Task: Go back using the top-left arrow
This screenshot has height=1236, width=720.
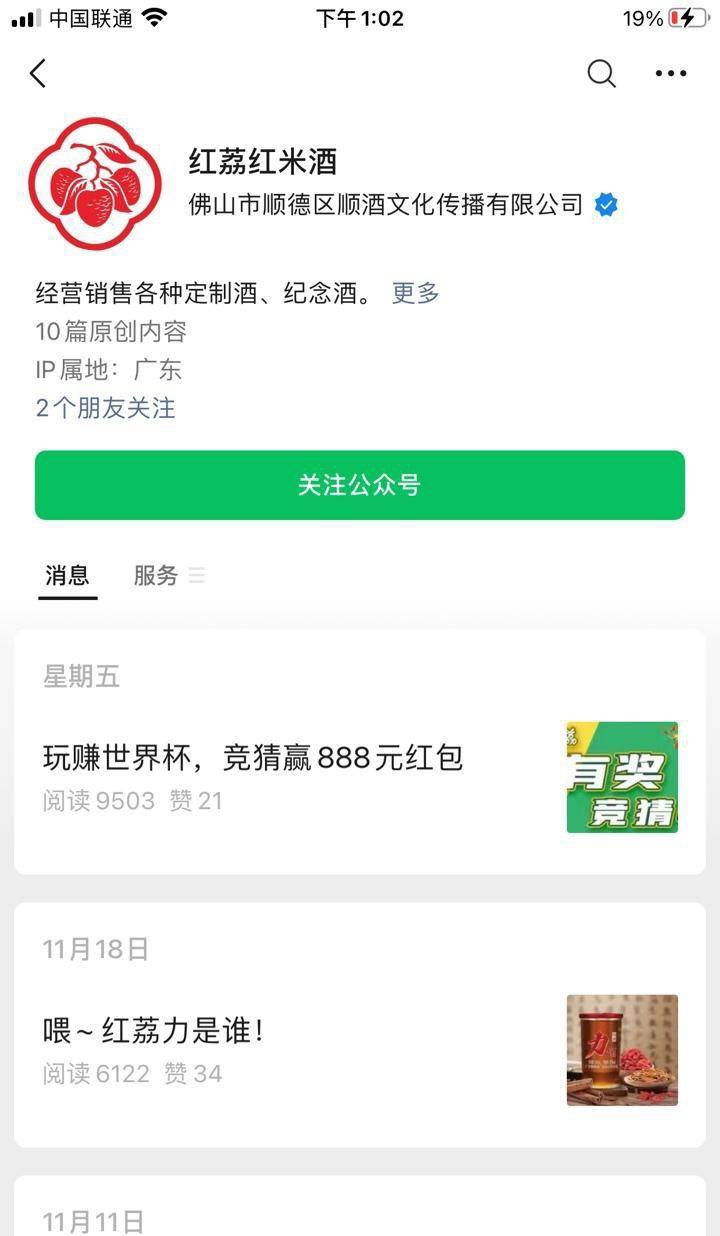Action: click(38, 73)
